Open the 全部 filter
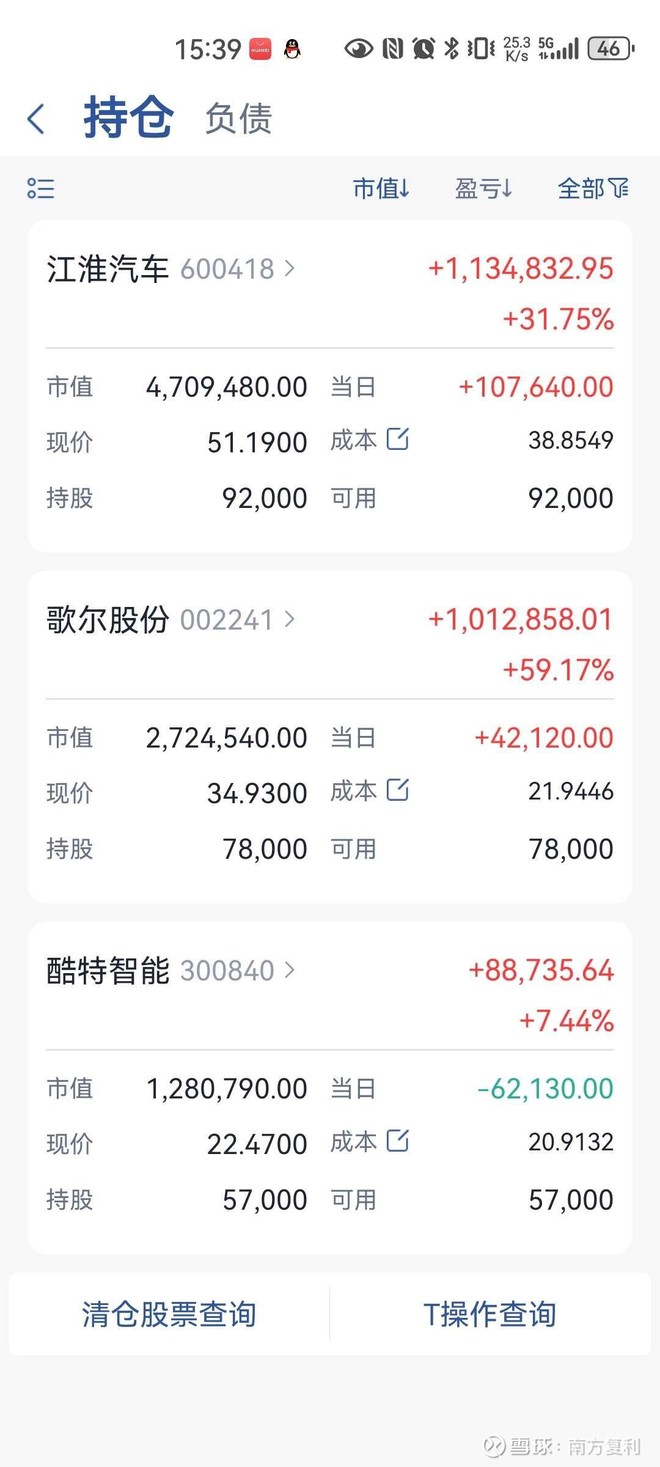Screen dimensions: 660x1467 click(593, 188)
